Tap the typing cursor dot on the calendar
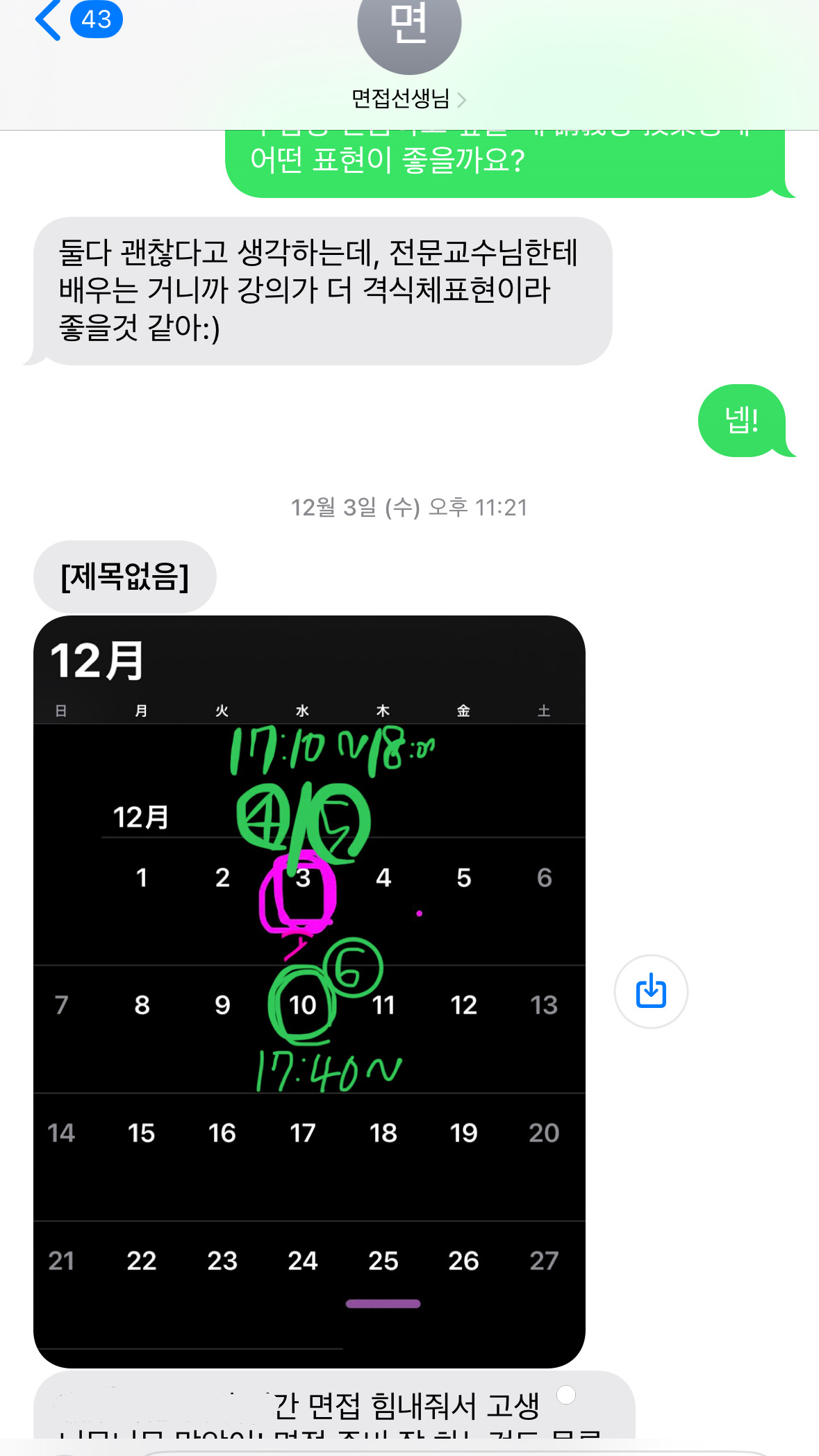The width and height of the screenshot is (819, 1456). point(420,913)
